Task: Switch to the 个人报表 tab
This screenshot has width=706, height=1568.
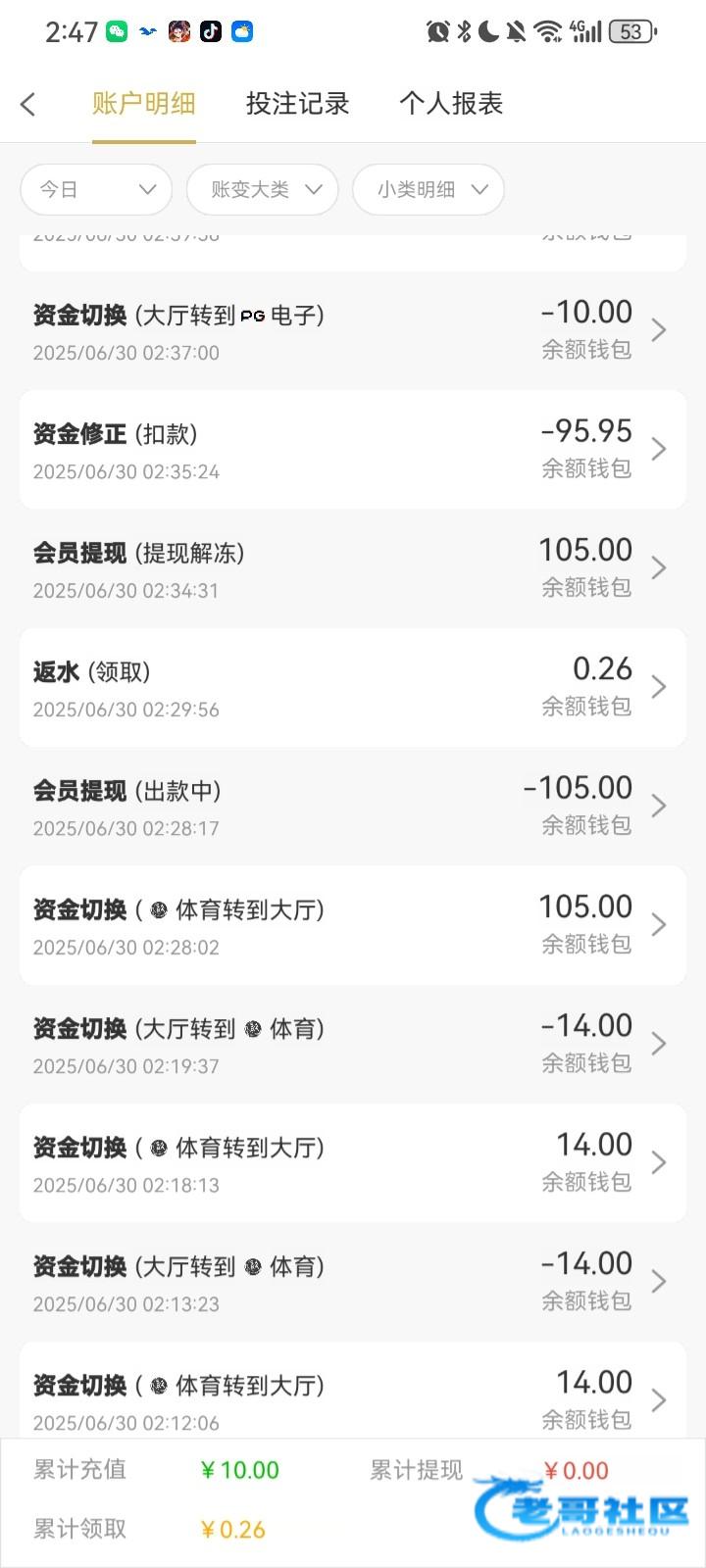Action: tap(451, 104)
